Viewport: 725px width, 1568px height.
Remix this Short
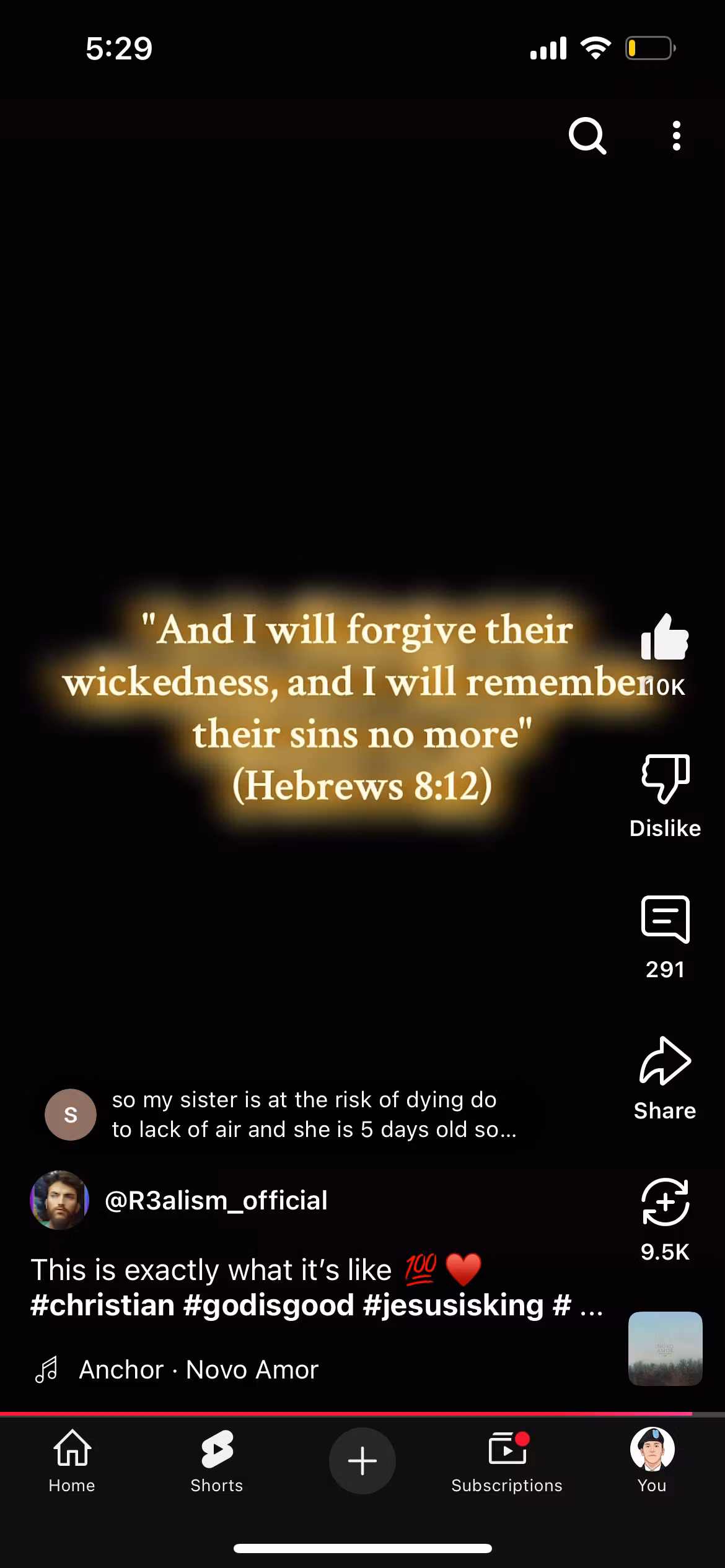[664, 1203]
